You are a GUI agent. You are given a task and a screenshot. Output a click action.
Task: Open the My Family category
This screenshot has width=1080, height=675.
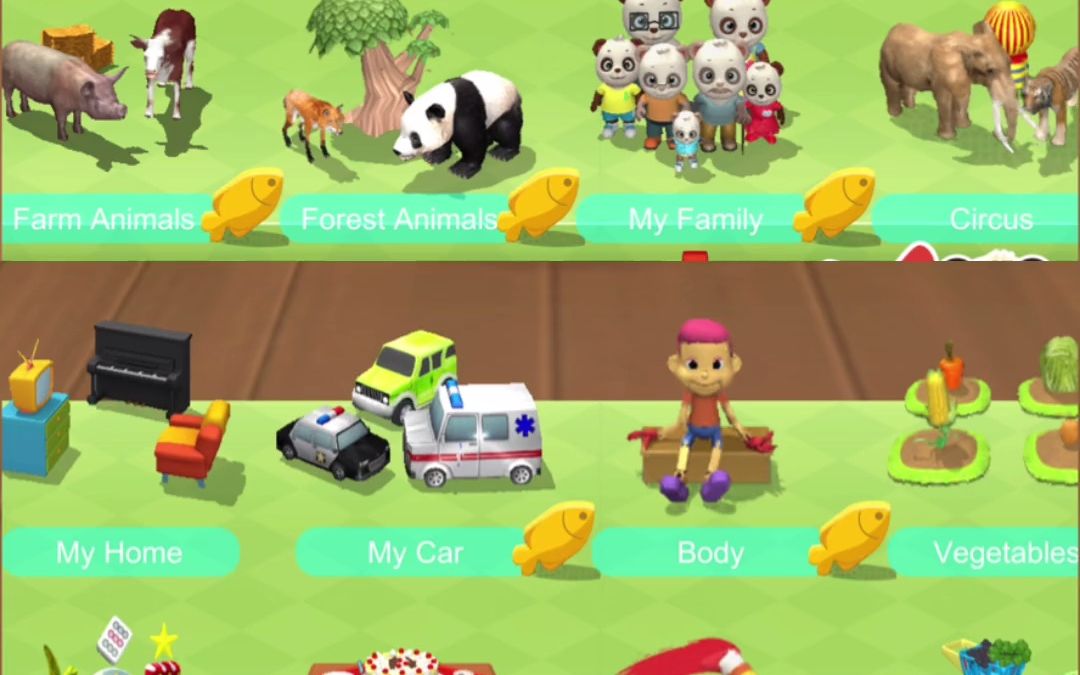point(695,219)
